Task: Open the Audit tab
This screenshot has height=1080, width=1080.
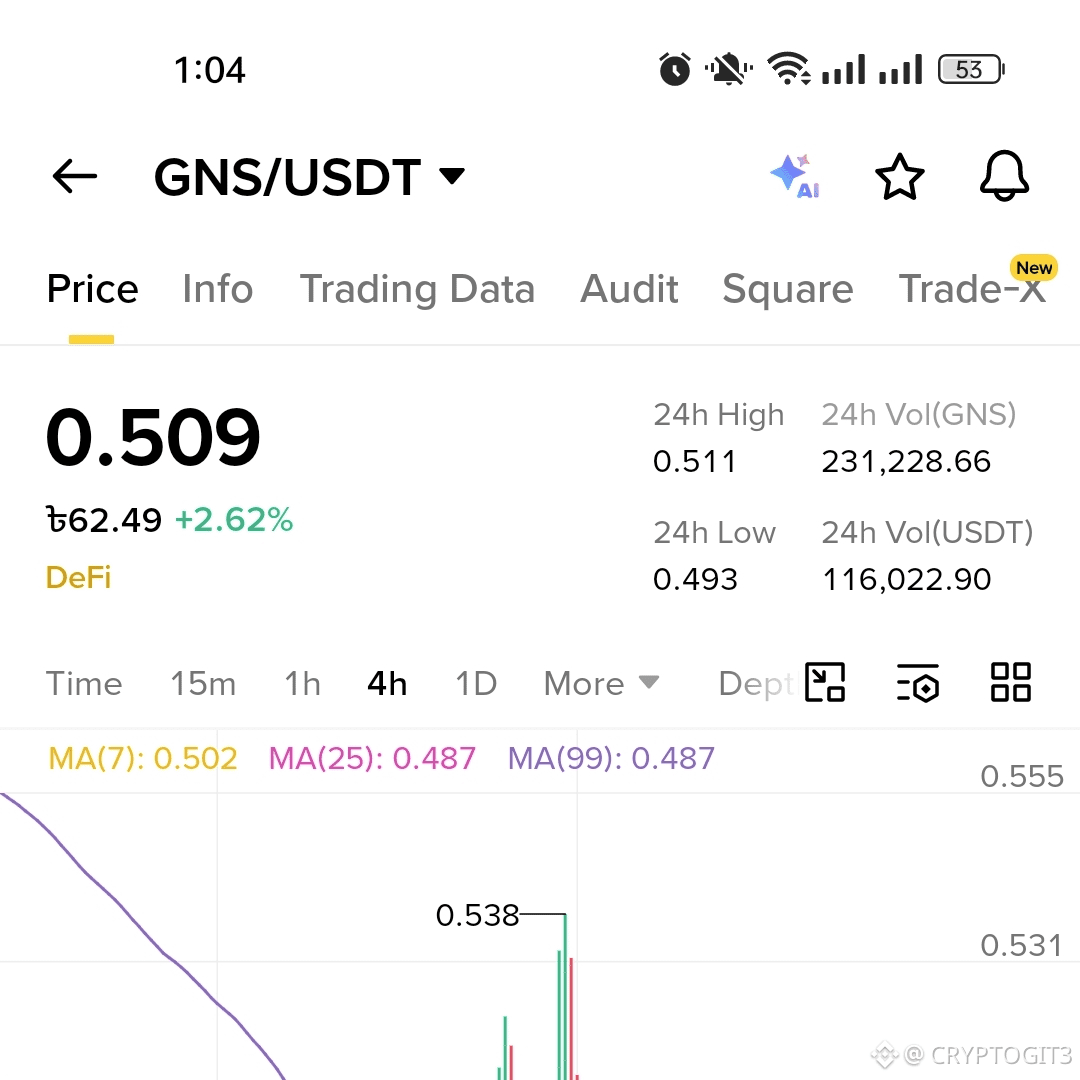Action: pos(629,289)
